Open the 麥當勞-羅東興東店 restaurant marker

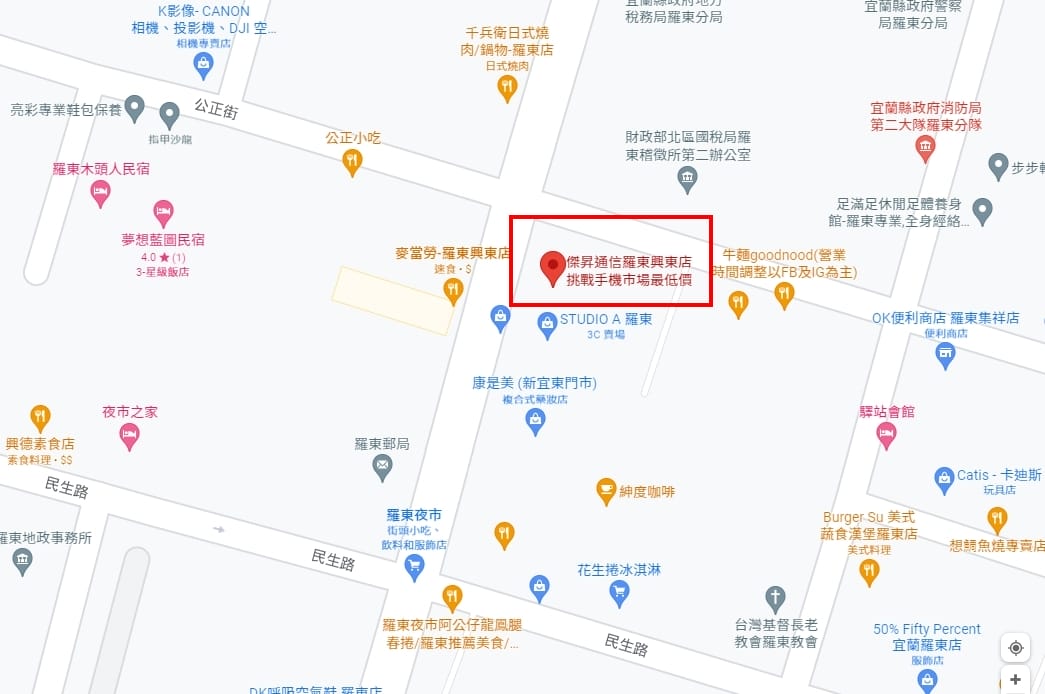click(453, 291)
